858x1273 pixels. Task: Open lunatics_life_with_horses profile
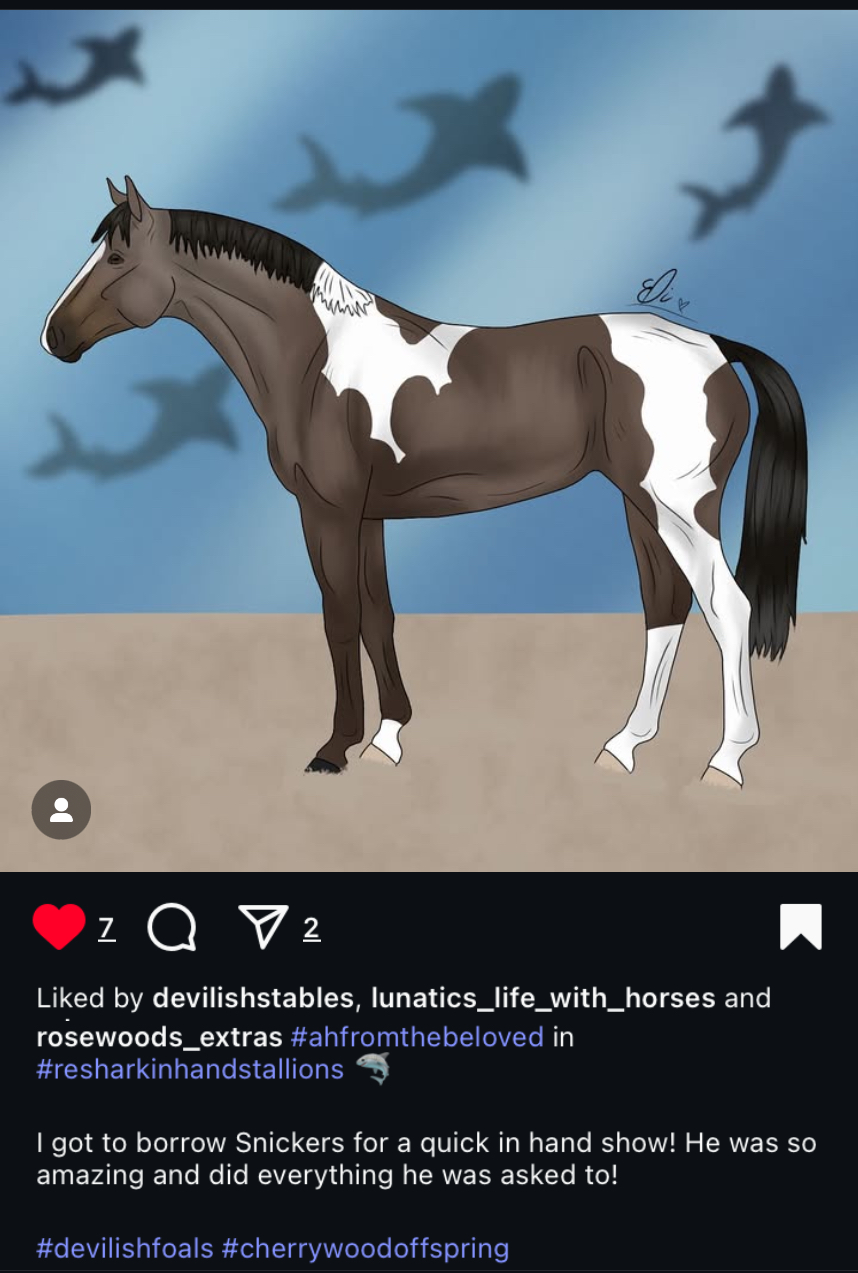point(543,998)
